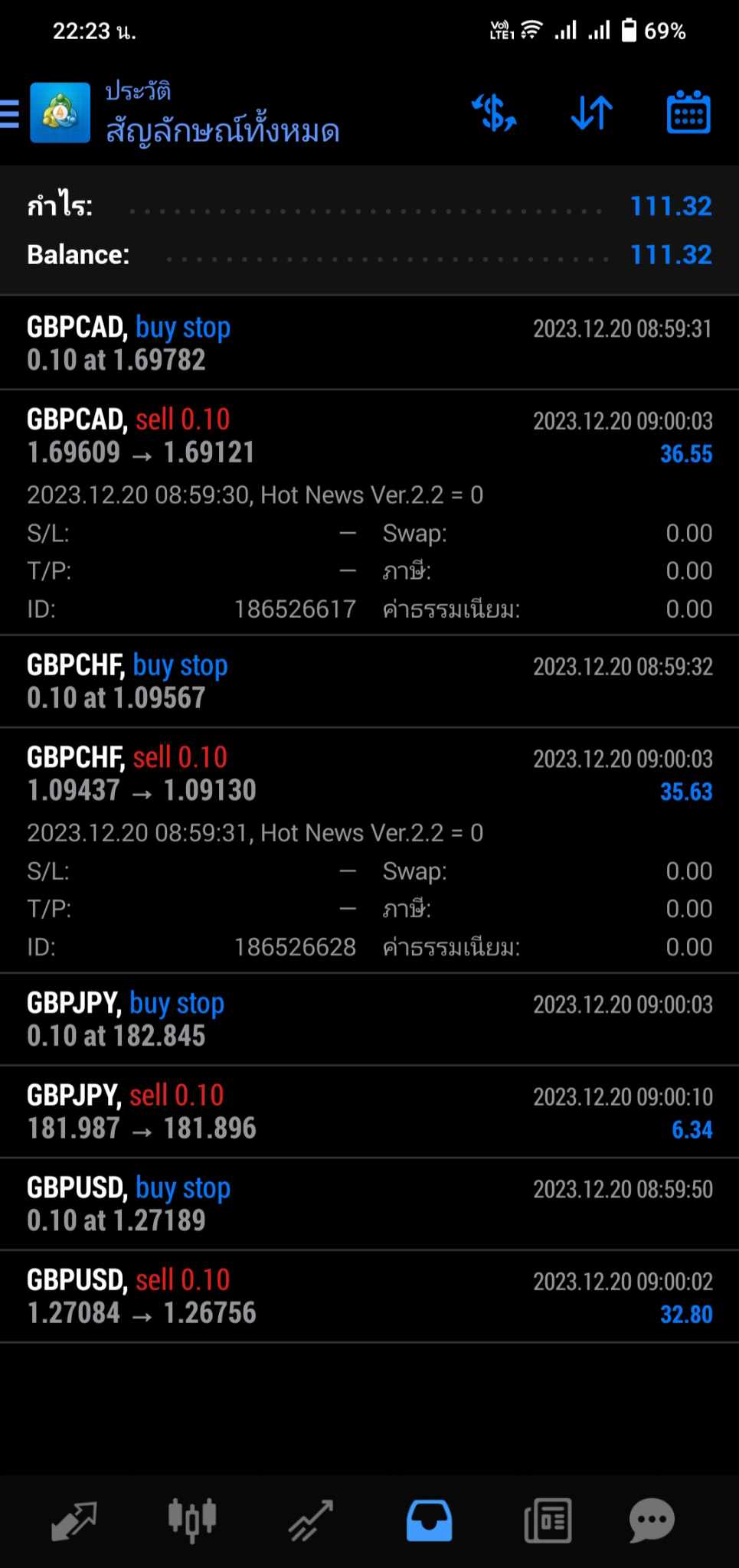Select the GBPCHF buy stop order row
739x1568 pixels.
(369, 681)
